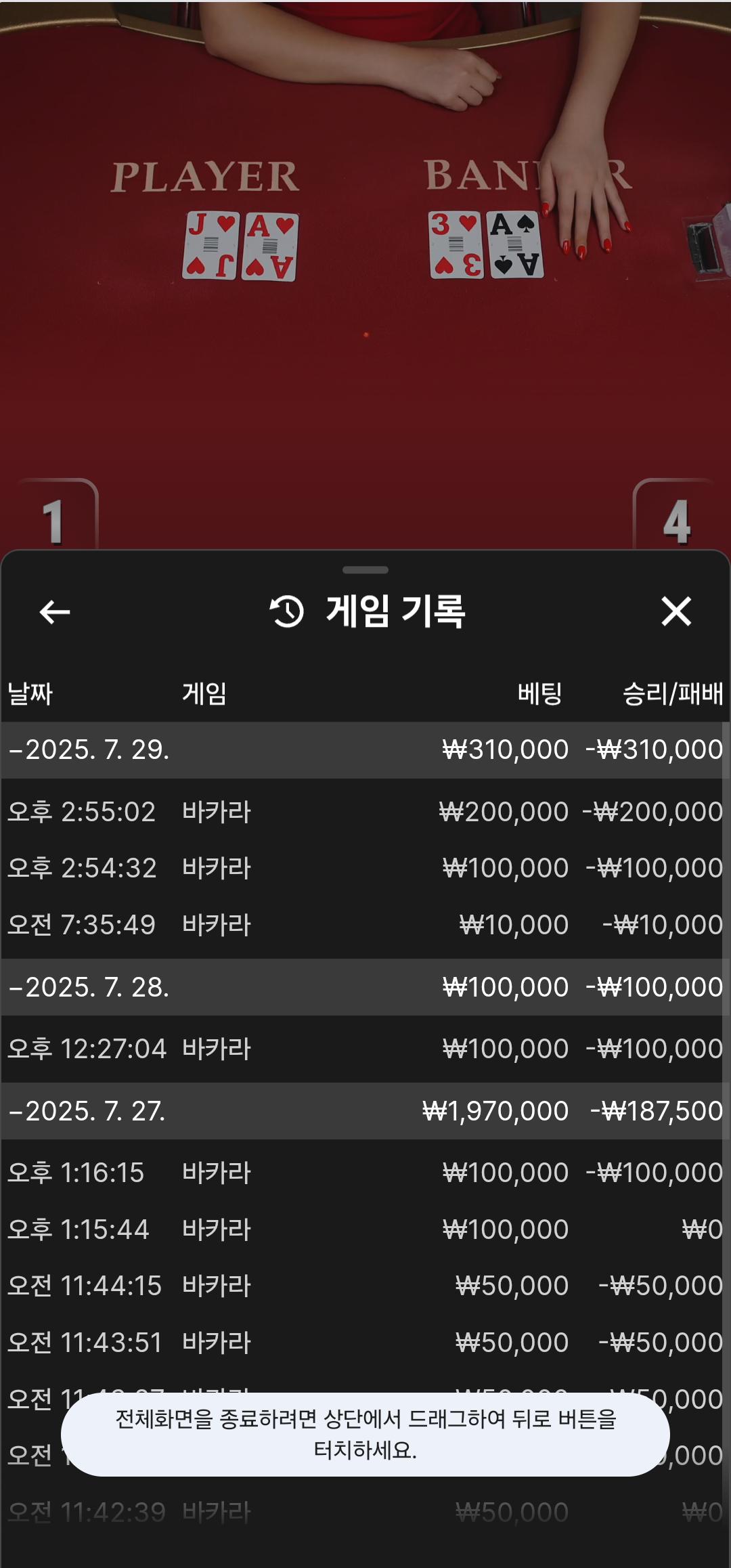This screenshot has height=1568, width=731.
Task: Open the 오후 2:54:32 baccarat record
Action: coord(365,868)
